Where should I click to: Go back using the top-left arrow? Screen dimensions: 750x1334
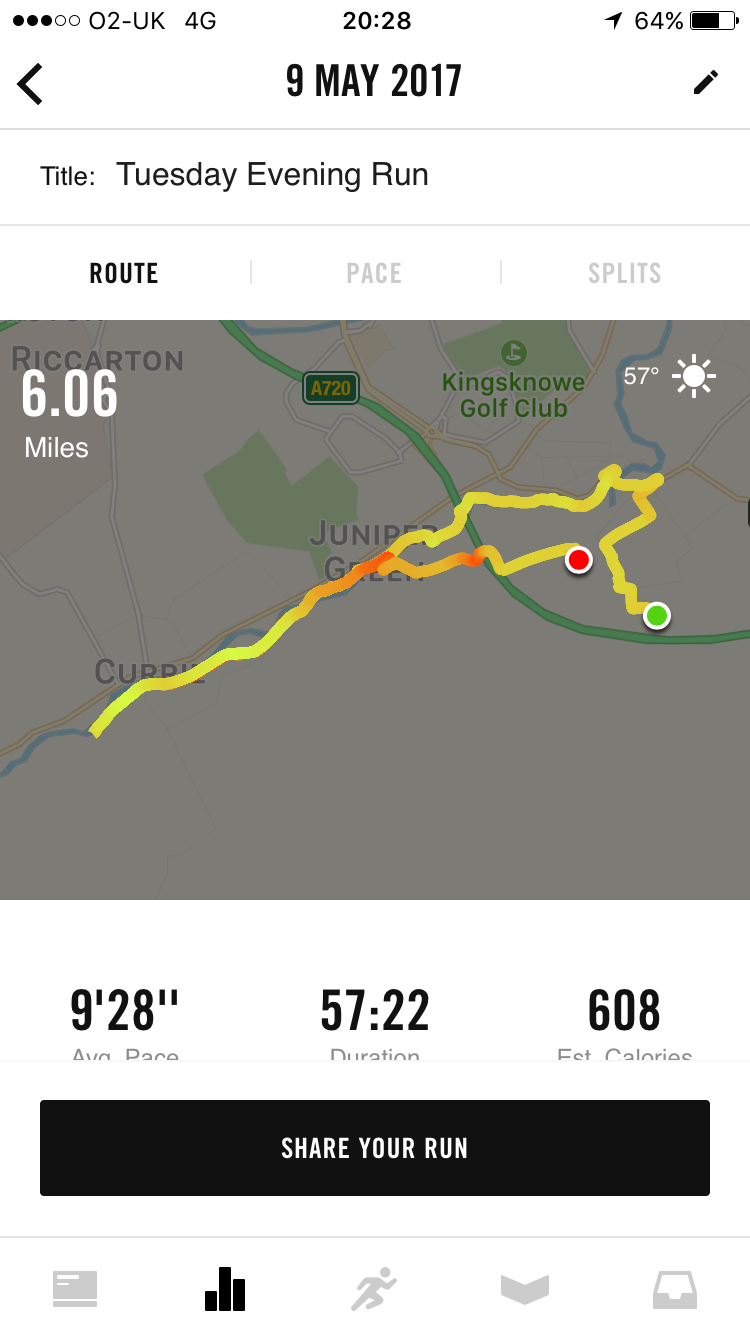point(31,83)
